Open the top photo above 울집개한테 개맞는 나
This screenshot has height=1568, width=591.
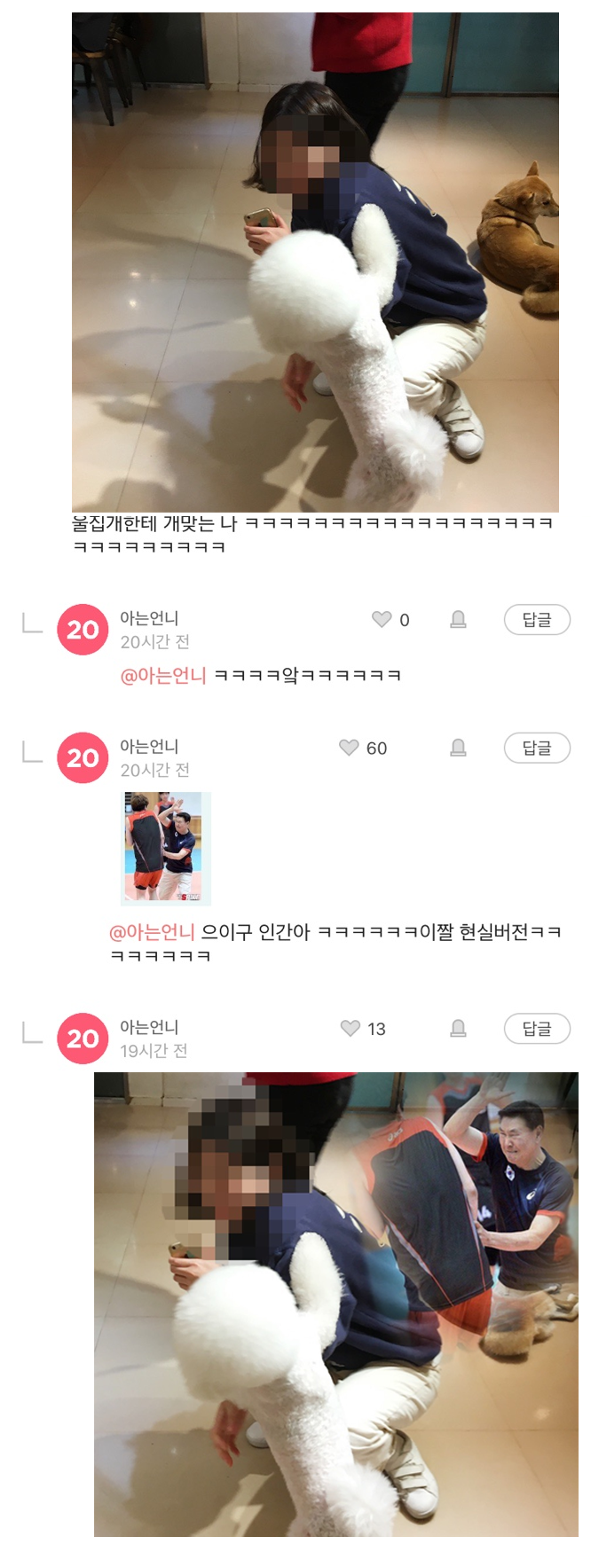315,262
